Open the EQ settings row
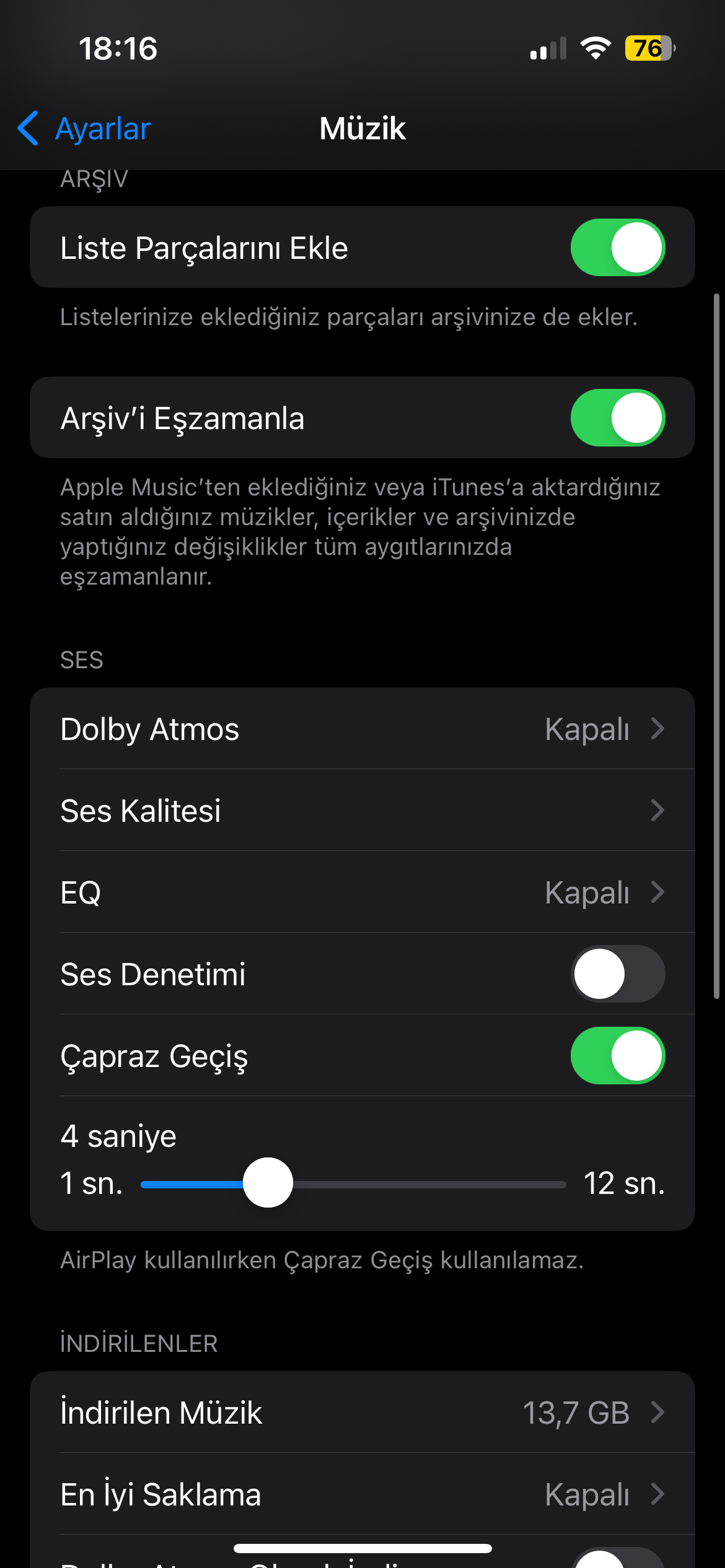The height and width of the screenshot is (1568, 725). pyautogui.click(x=362, y=892)
